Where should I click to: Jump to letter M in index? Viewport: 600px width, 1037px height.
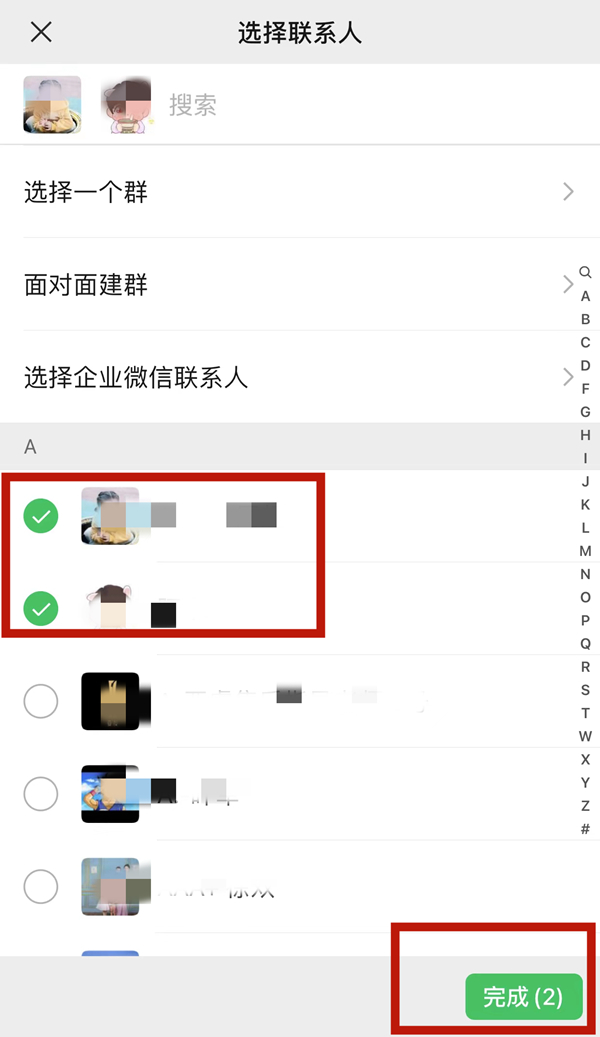tap(585, 551)
